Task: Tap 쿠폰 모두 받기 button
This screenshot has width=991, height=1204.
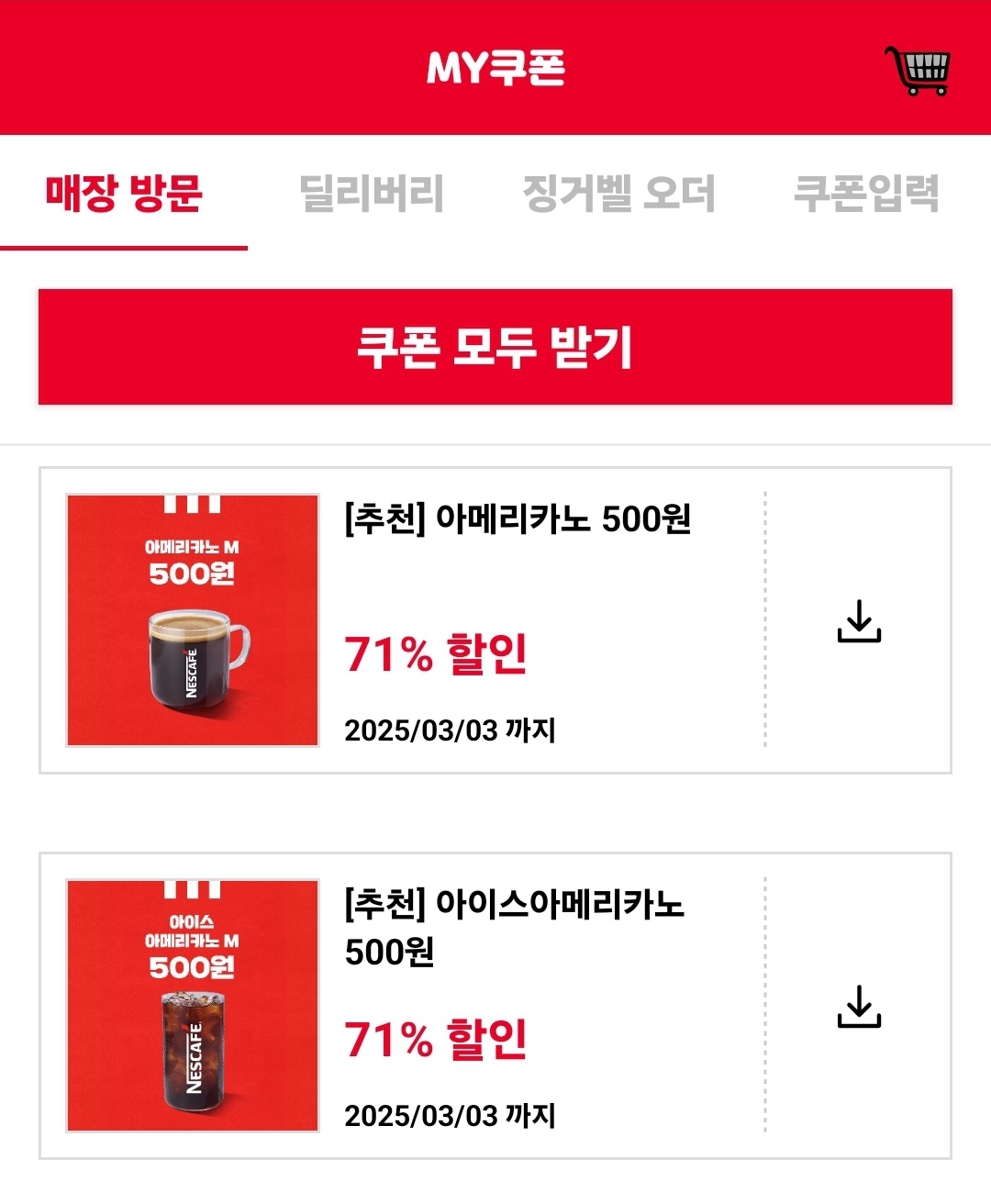Action: pos(495,347)
